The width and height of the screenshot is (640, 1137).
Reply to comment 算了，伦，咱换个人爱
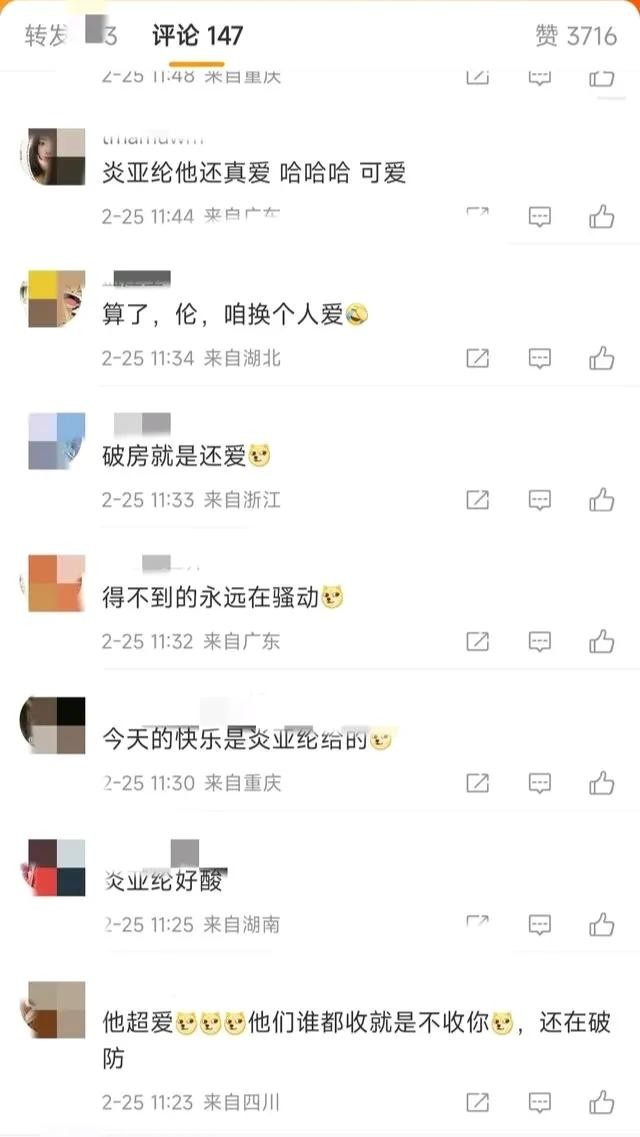(x=540, y=358)
